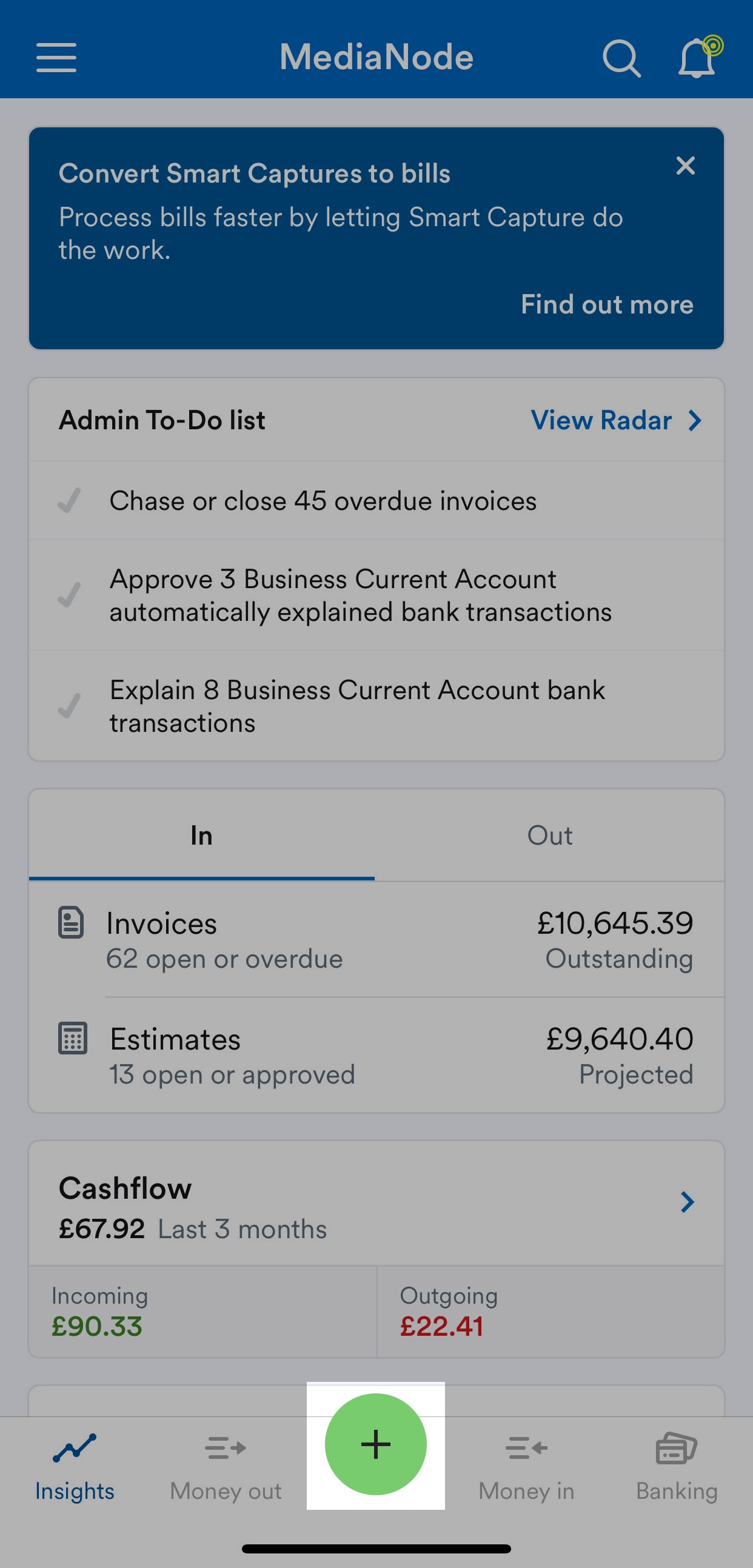Open the hamburger navigation menu

pos(56,58)
